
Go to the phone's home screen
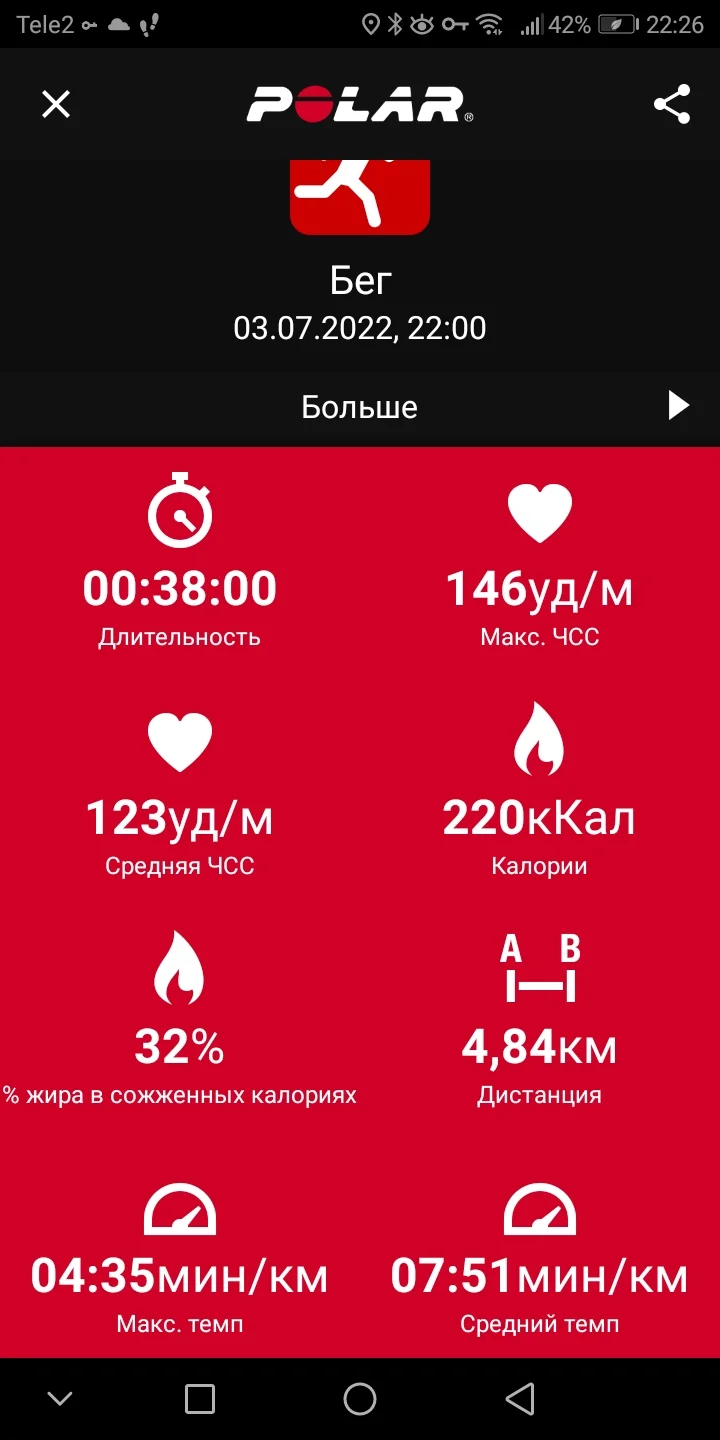pyautogui.click(x=360, y=1399)
